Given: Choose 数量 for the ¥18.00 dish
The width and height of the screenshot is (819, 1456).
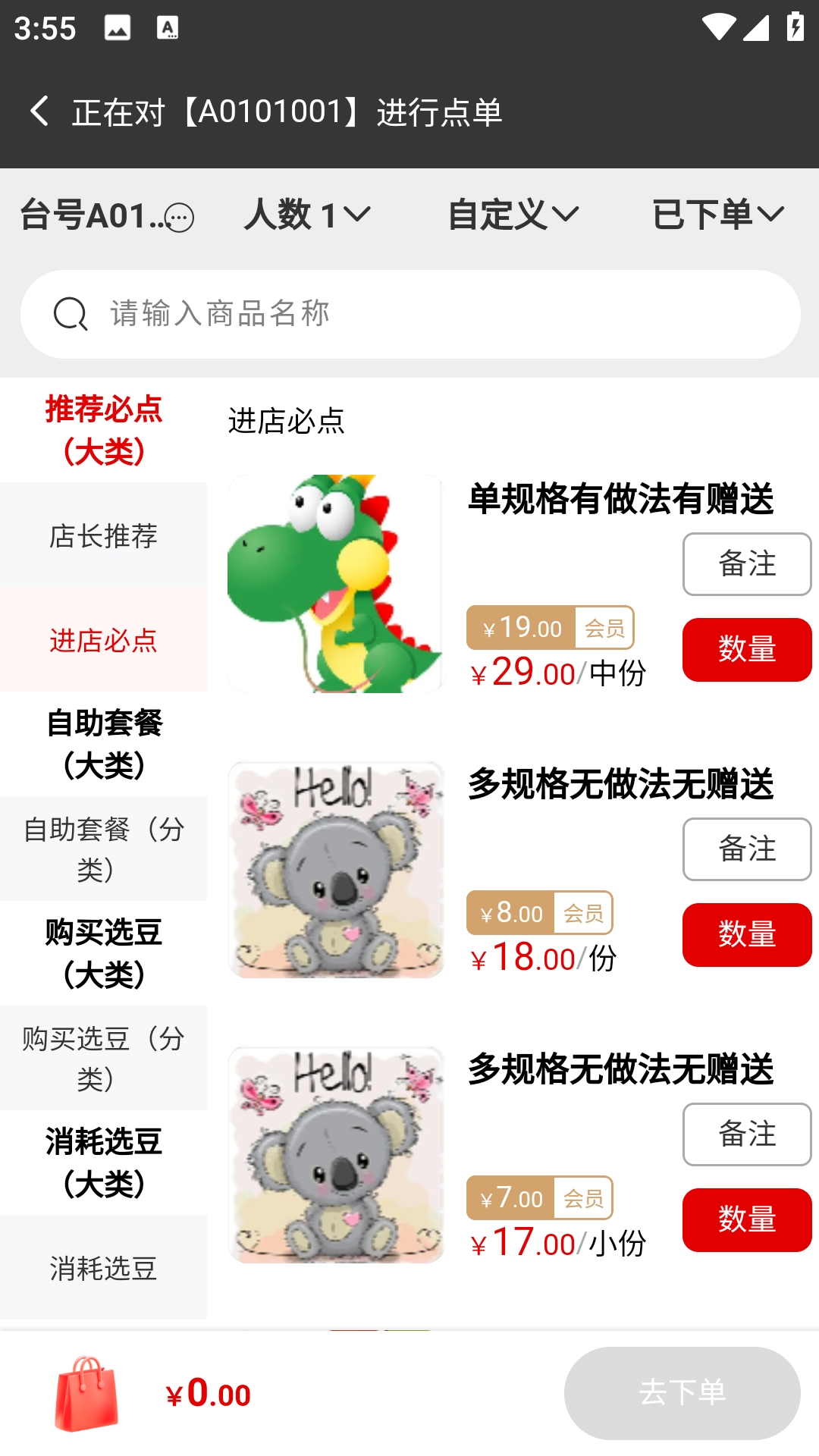Looking at the screenshot, I should 747,935.
